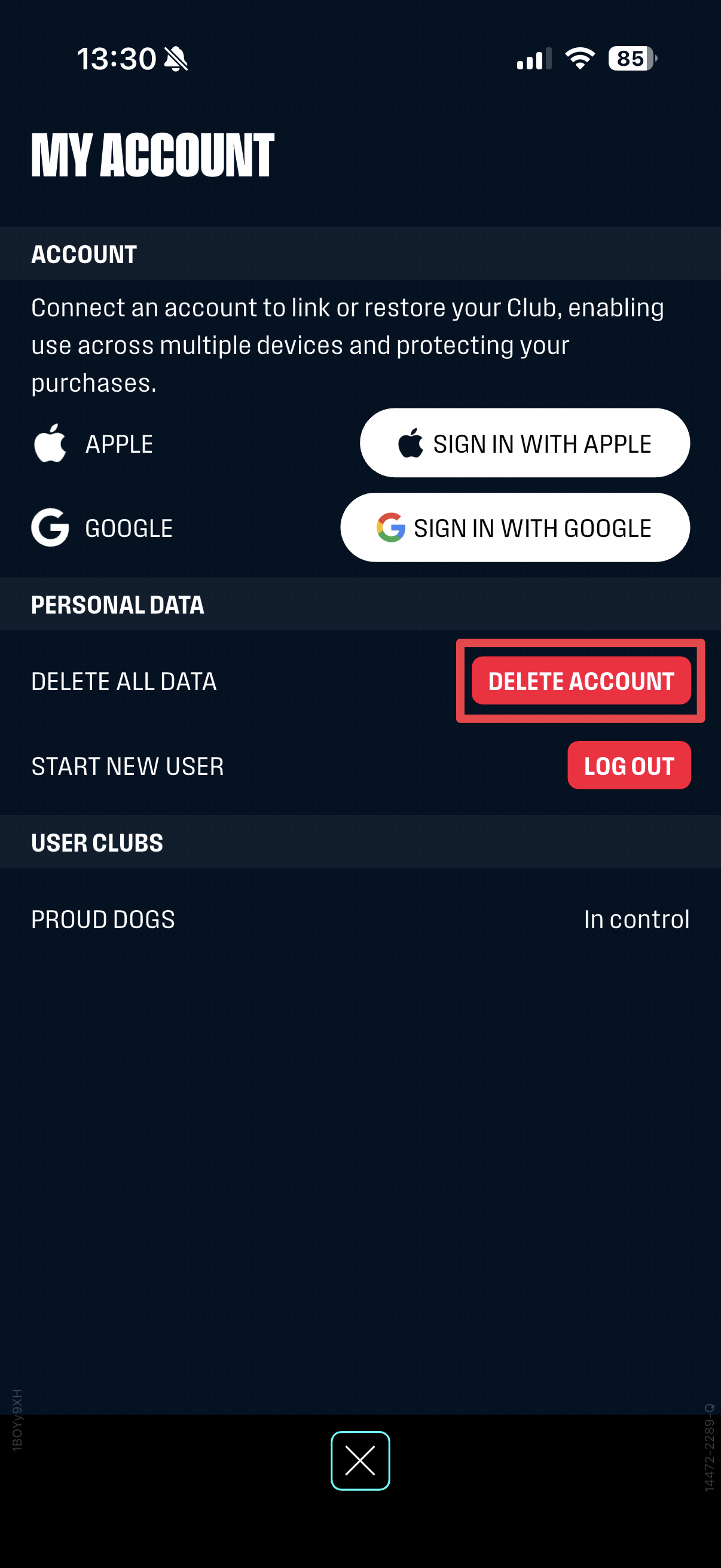The height and width of the screenshot is (1568, 721).
Task: Tap the red Delete Account button
Action: [x=581, y=681]
